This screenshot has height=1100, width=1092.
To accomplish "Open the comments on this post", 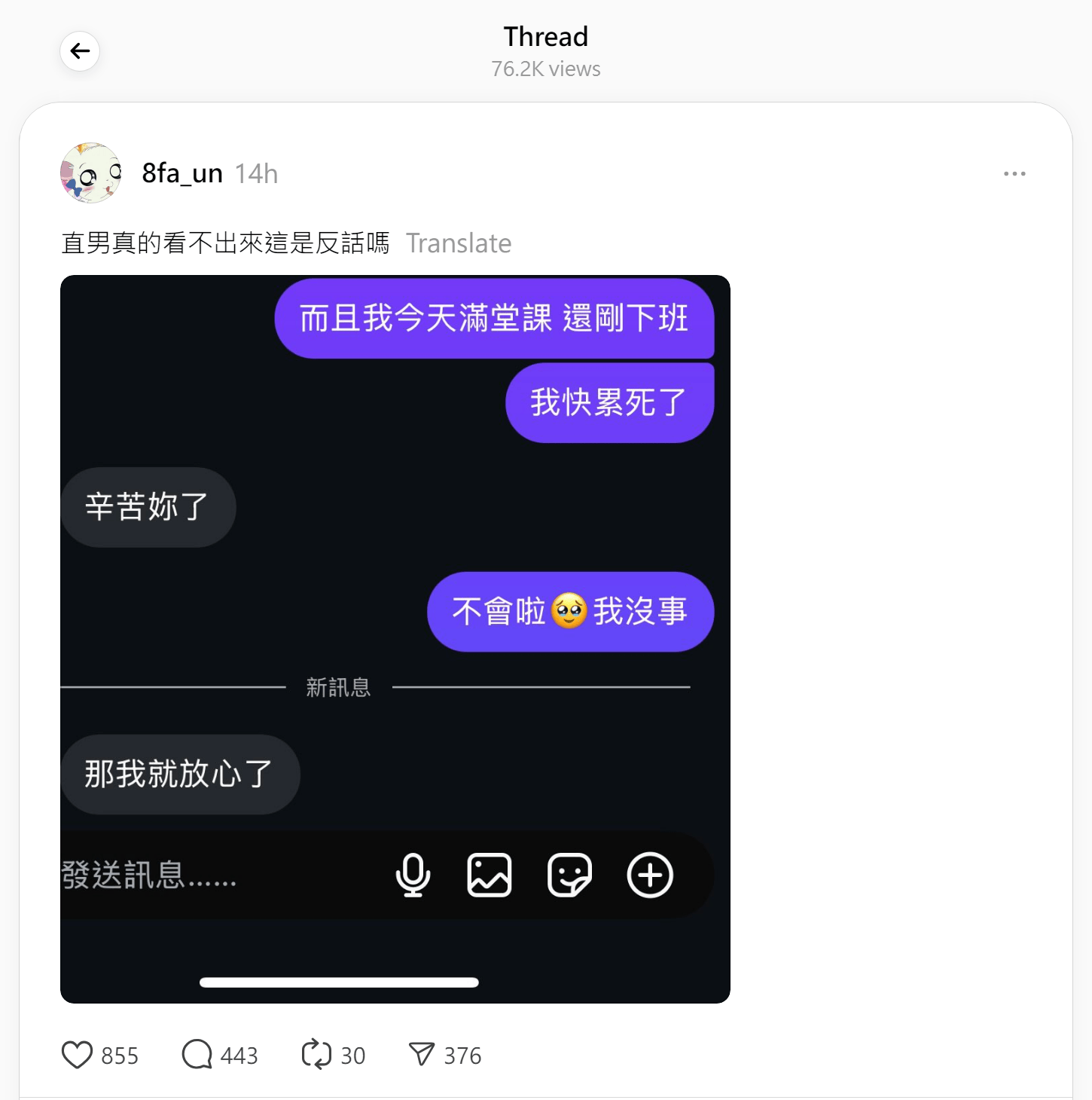I will [x=197, y=1055].
